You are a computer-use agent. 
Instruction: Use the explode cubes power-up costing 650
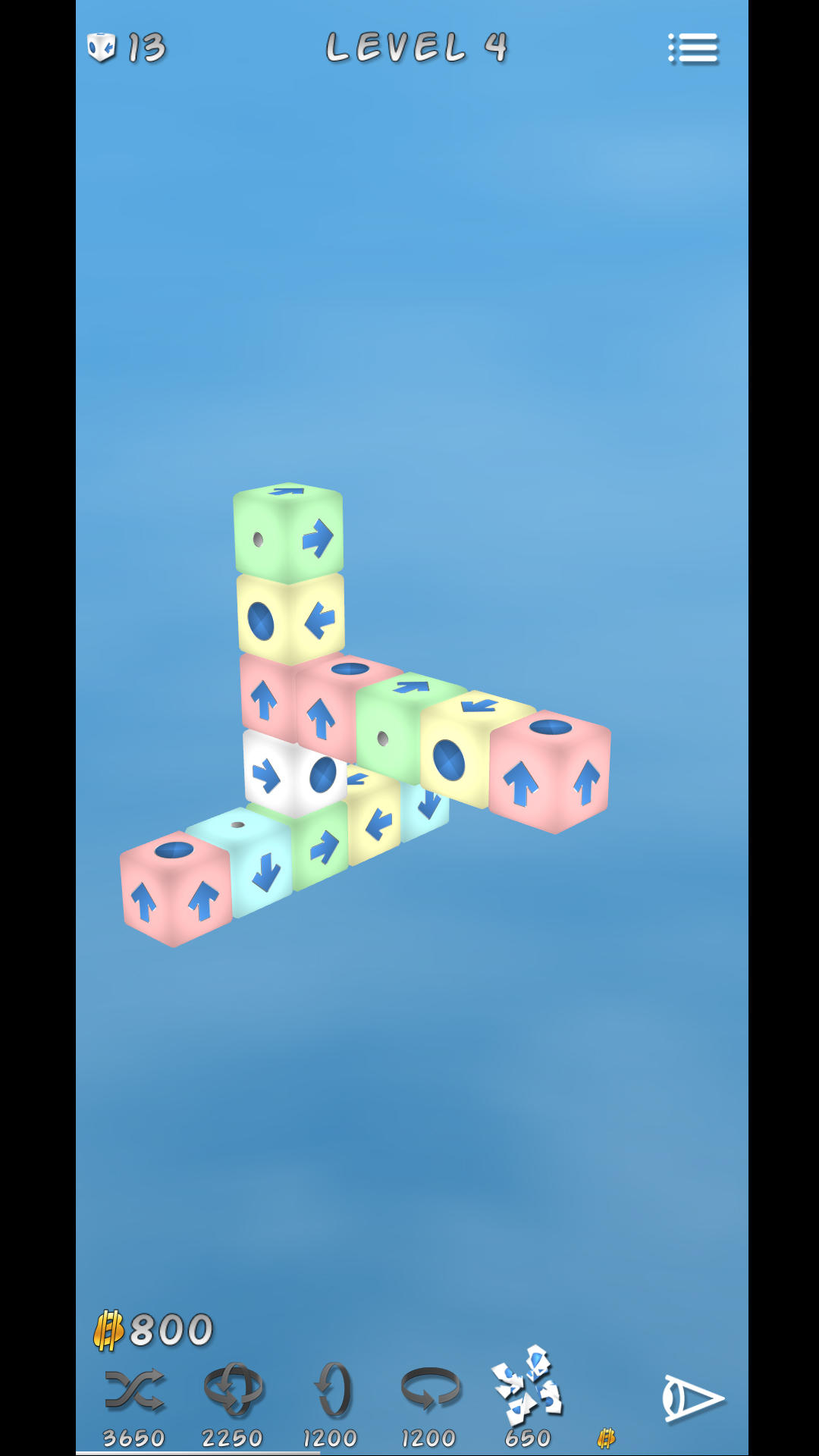[527, 1386]
